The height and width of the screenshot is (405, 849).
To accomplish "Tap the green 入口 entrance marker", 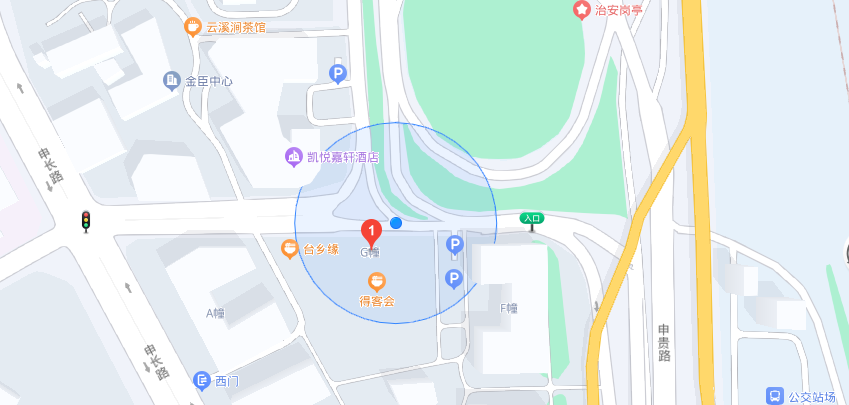I will pos(532,217).
